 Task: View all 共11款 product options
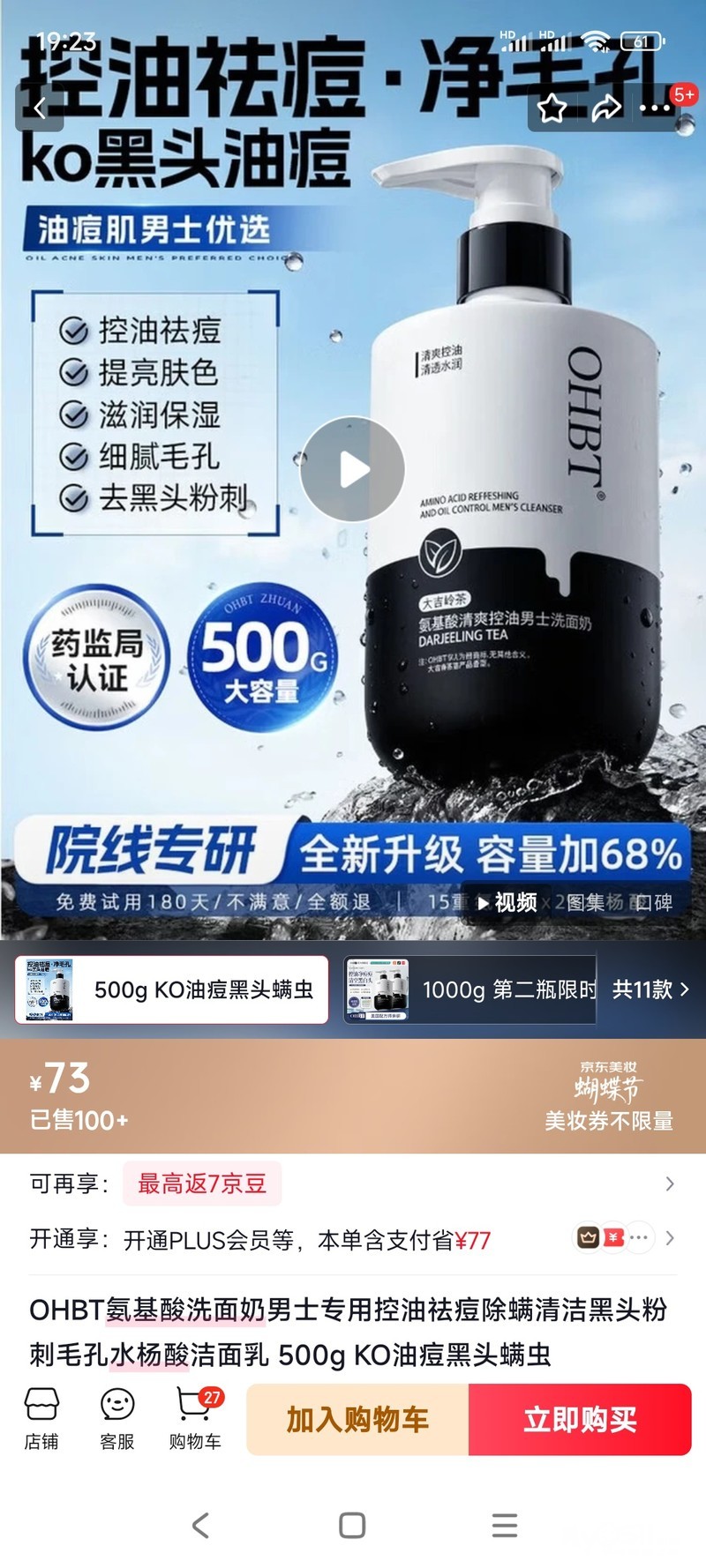point(650,989)
